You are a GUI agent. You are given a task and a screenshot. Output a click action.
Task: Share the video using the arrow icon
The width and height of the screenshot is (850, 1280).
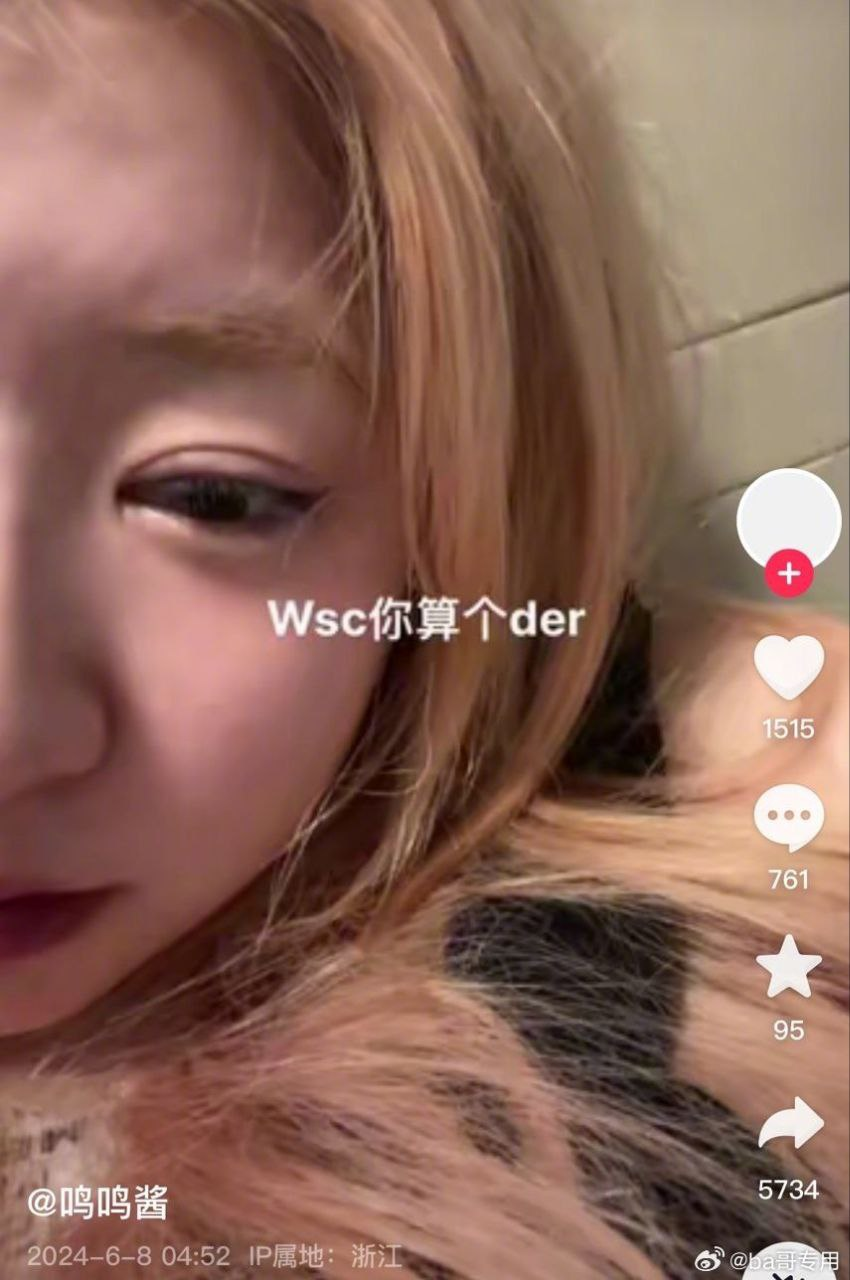coord(790,1124)
